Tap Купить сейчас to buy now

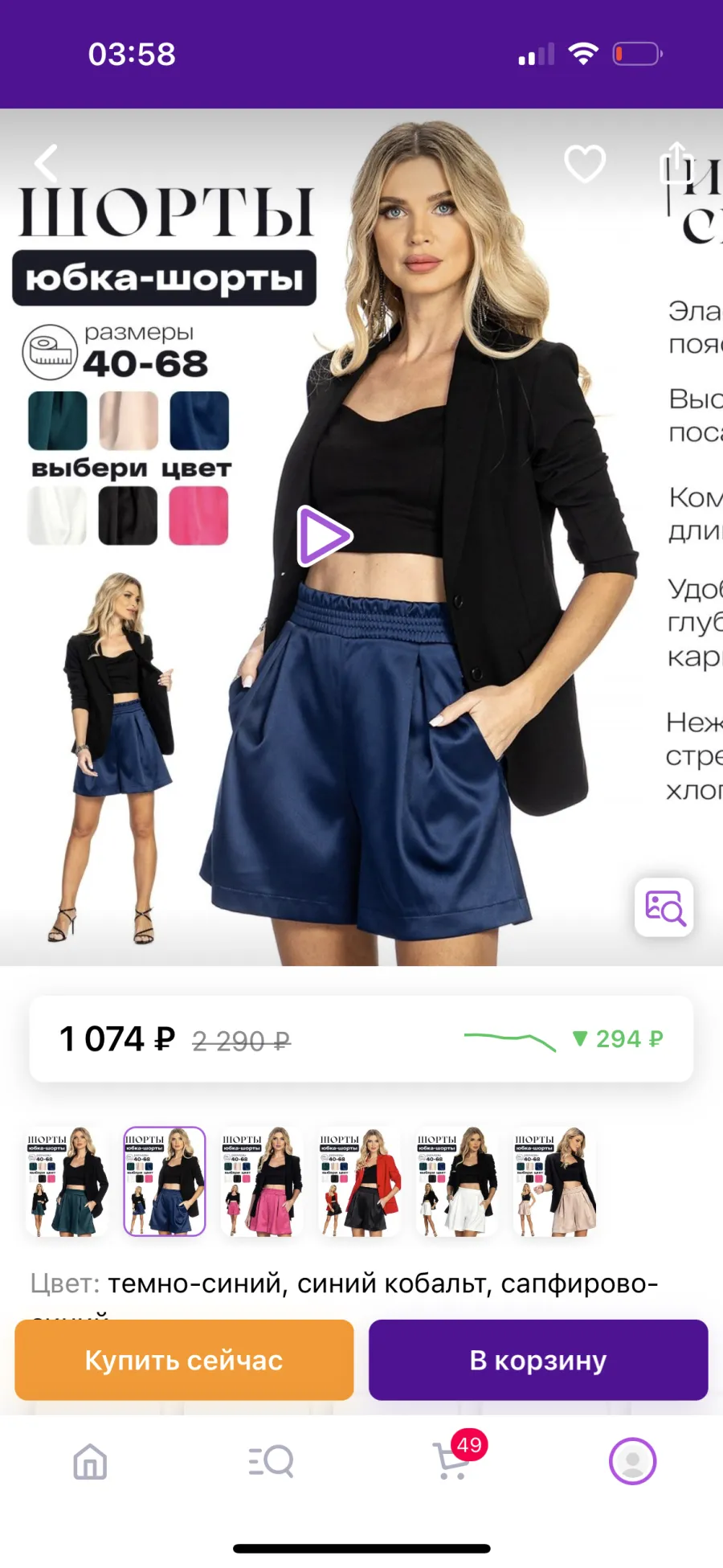184,1360
